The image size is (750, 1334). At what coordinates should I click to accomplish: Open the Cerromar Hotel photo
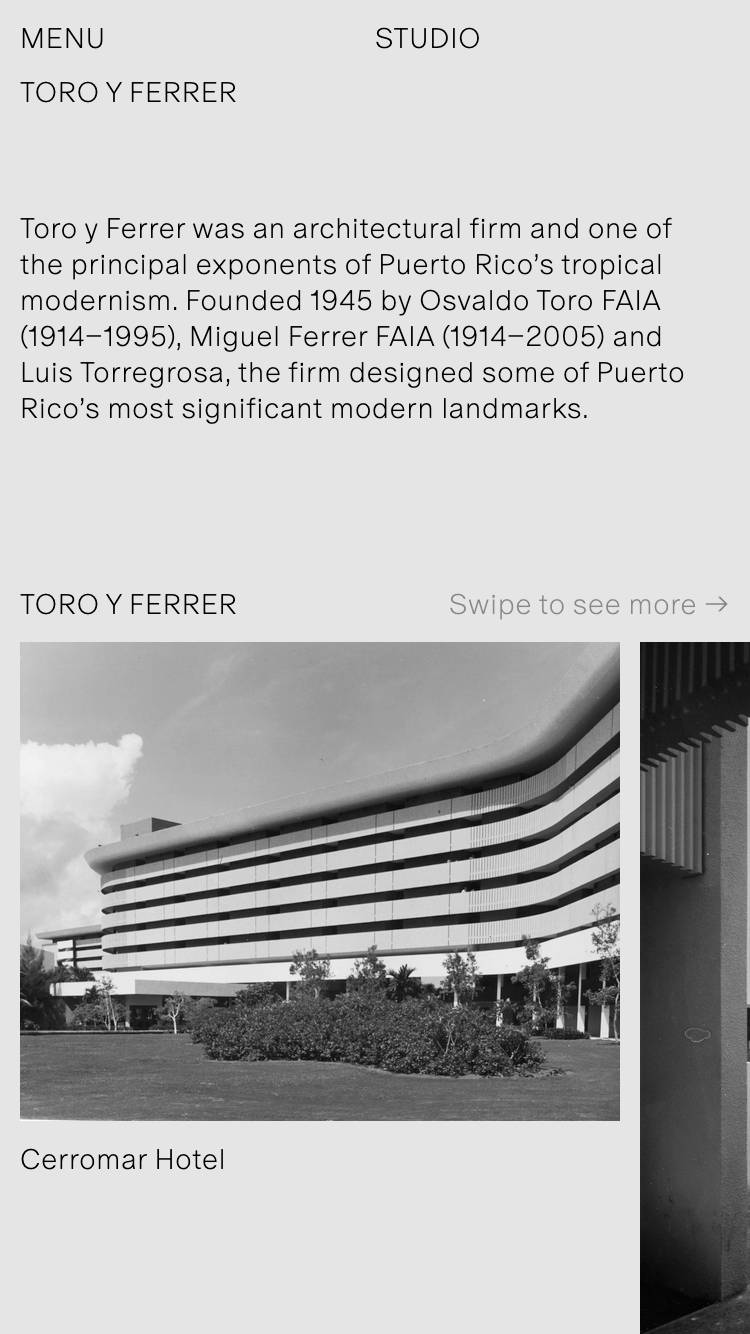(x=320, y=880)
